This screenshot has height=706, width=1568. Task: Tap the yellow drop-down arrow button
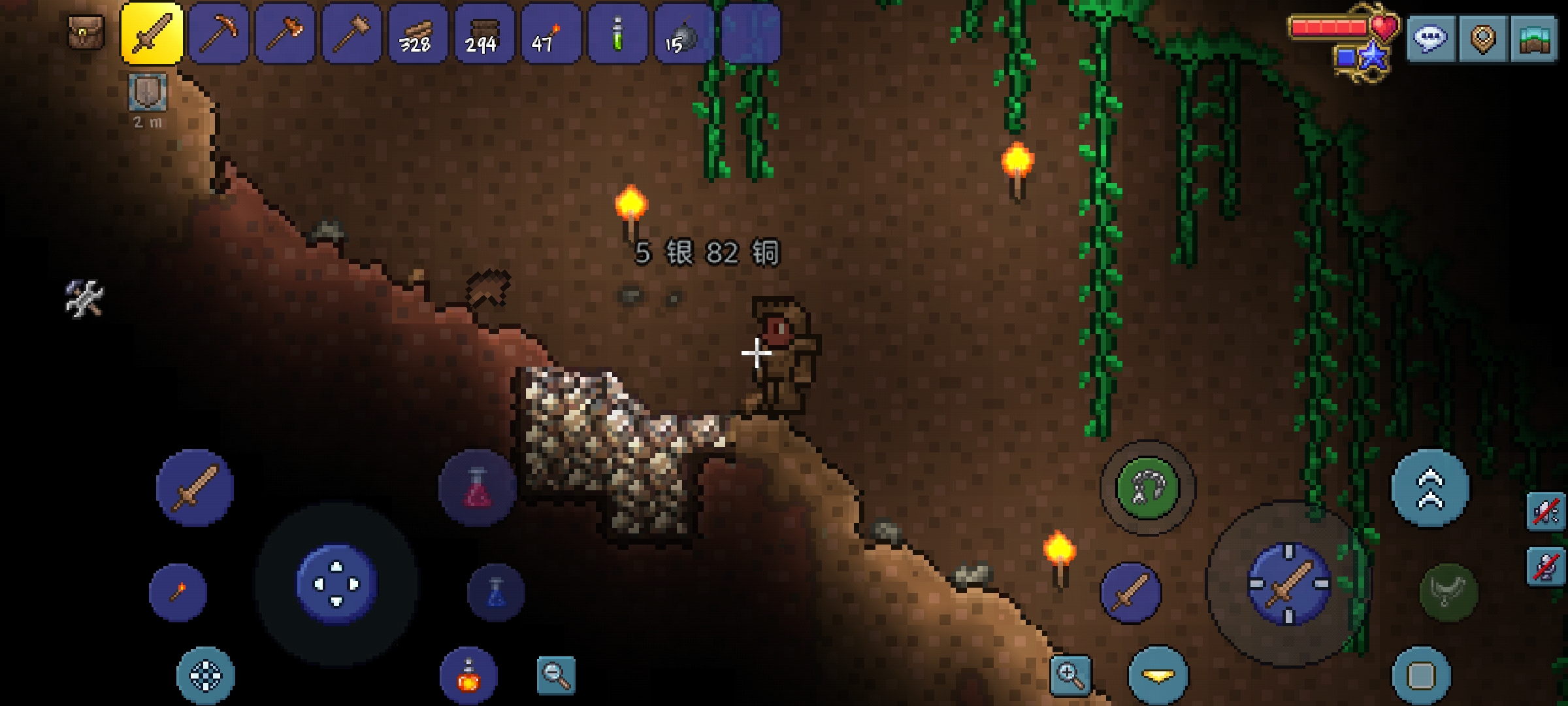[1158, 675]
